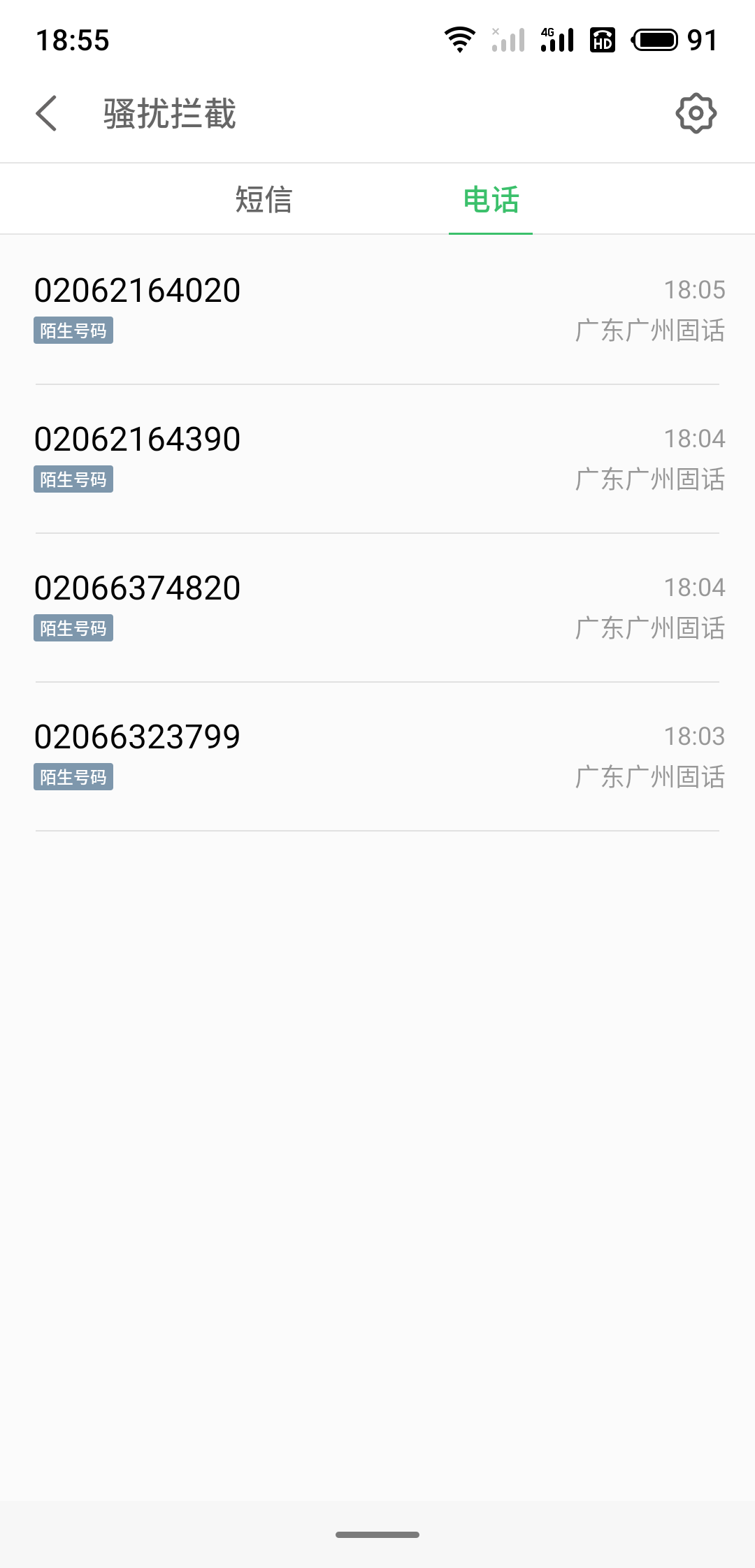View details for number 02066374820
The height and width of the screenshot is (1568, 755).
[x=377, y=608]
